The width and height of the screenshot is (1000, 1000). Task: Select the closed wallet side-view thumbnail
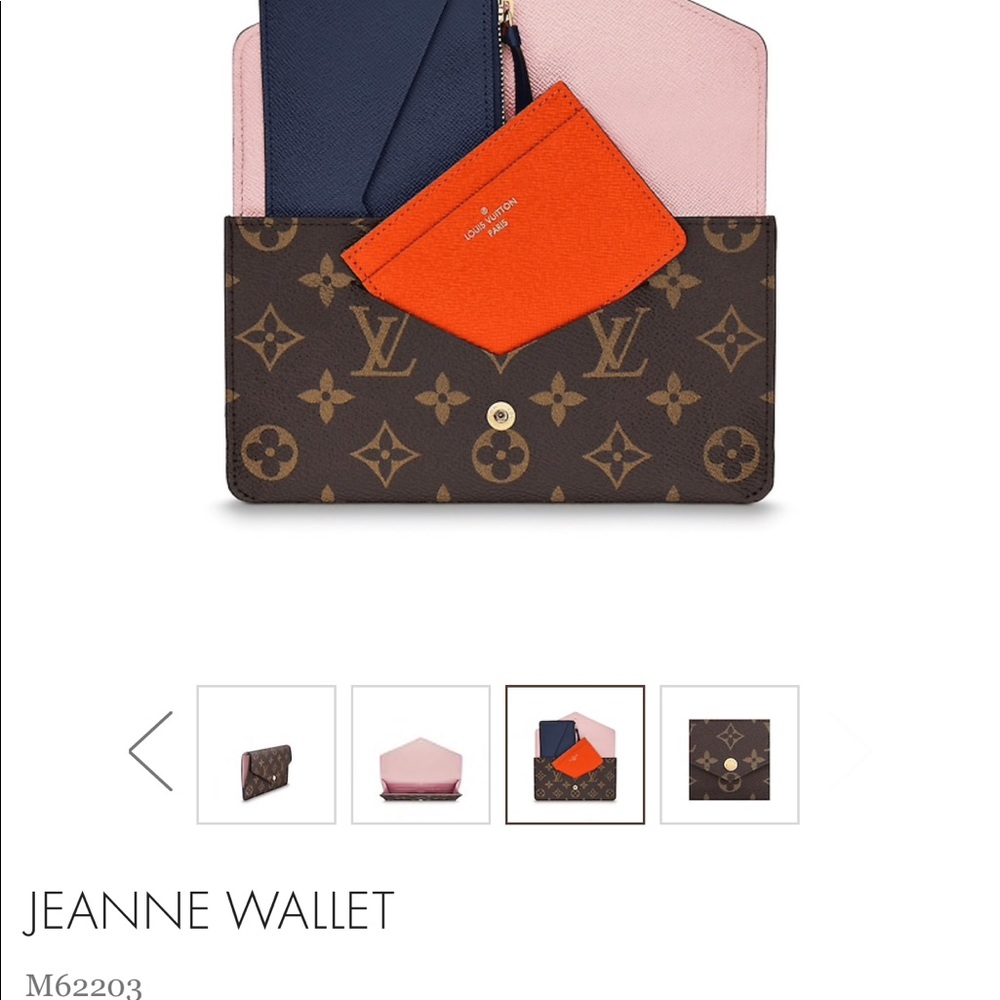point(266,755)
